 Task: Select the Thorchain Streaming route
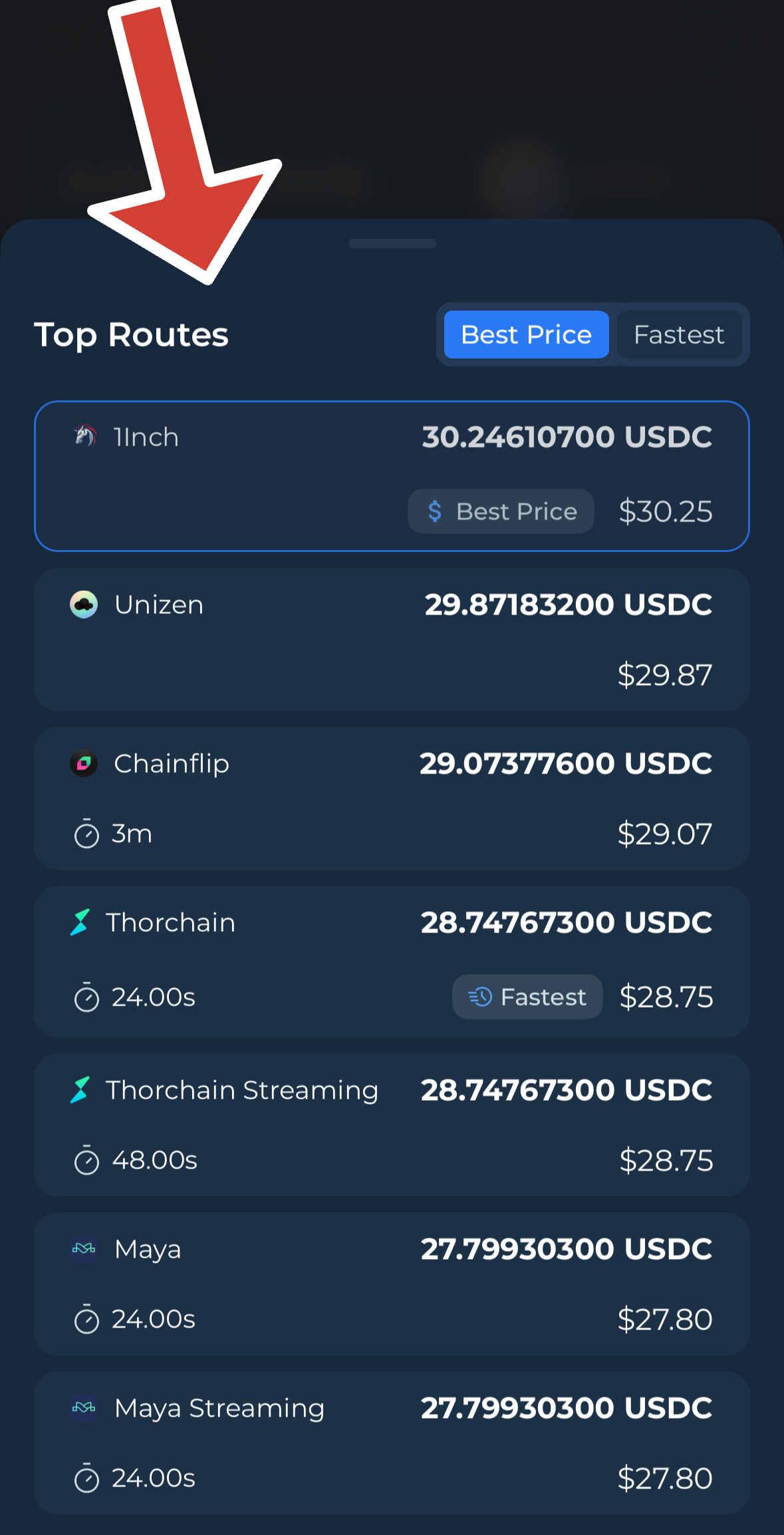point(392,1125)
